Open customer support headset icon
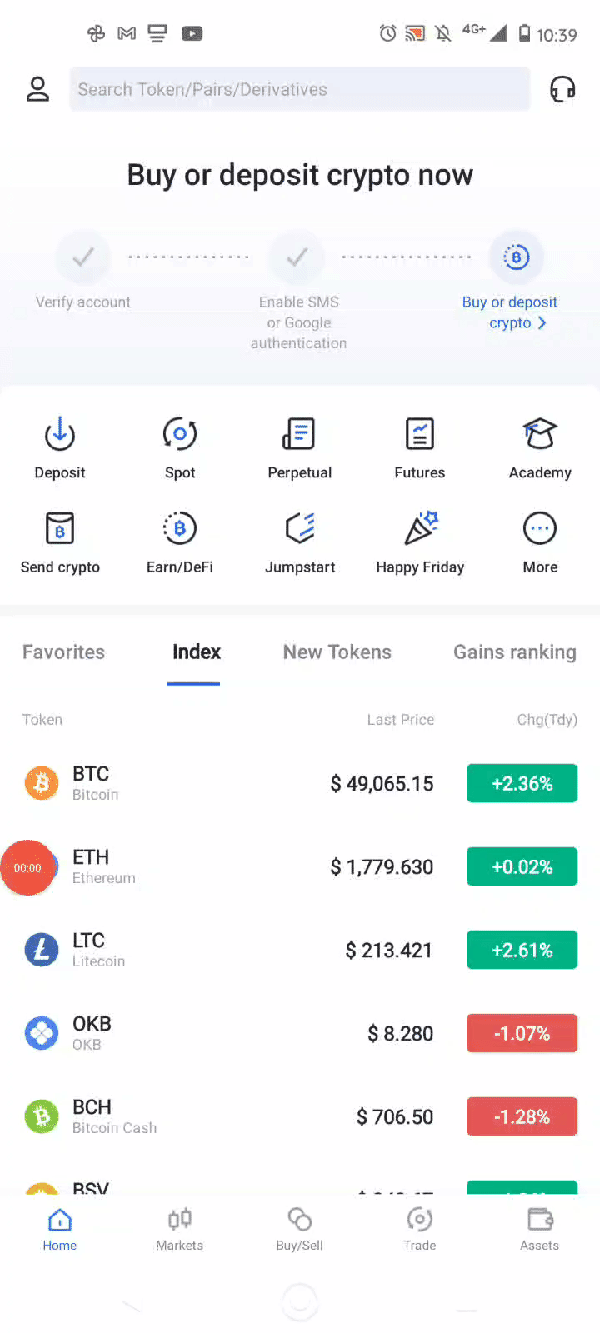Viewport: 600px width, 1333px height. pos(563,89)
